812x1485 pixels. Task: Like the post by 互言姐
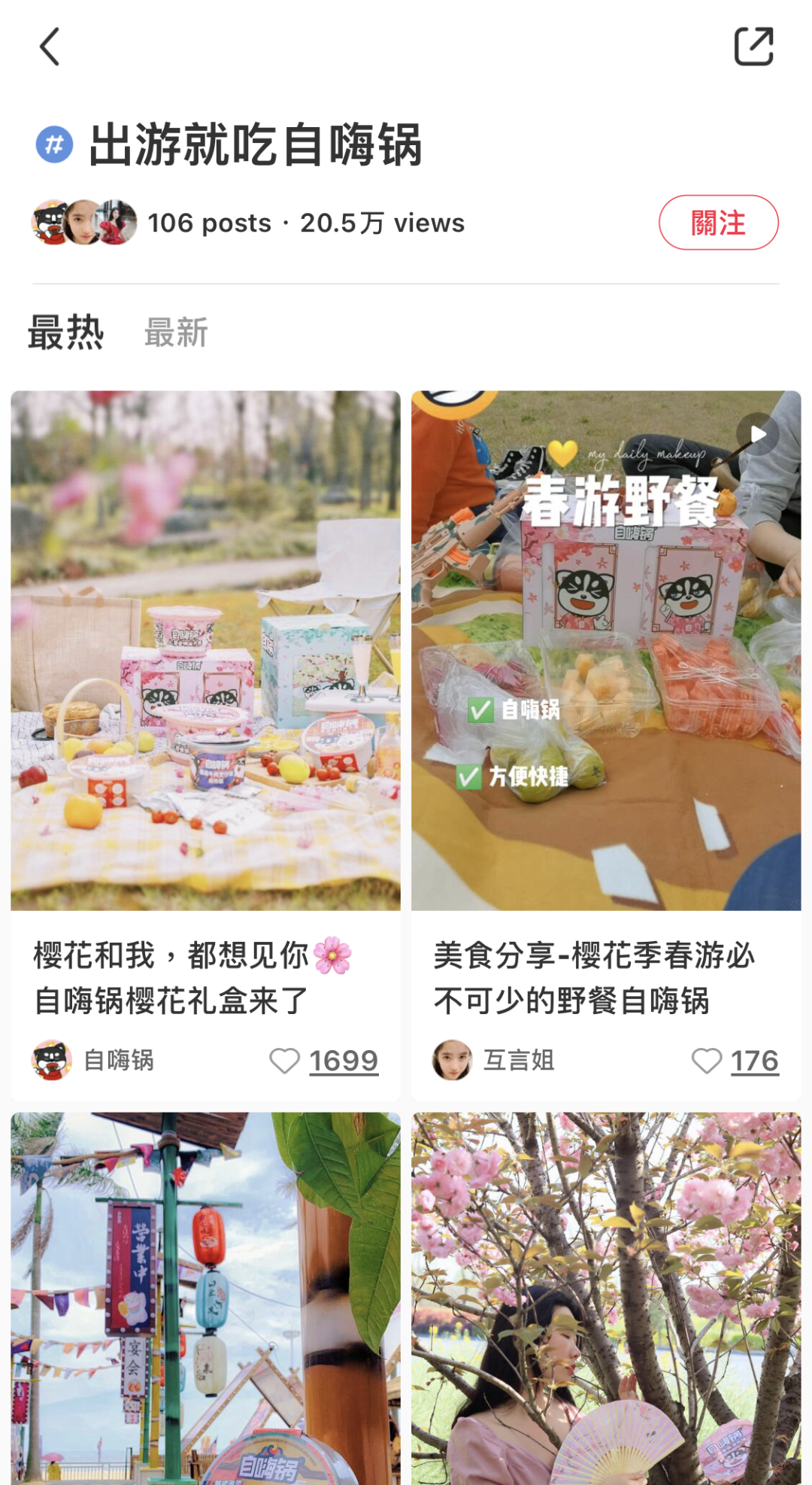pos(707,1061)
